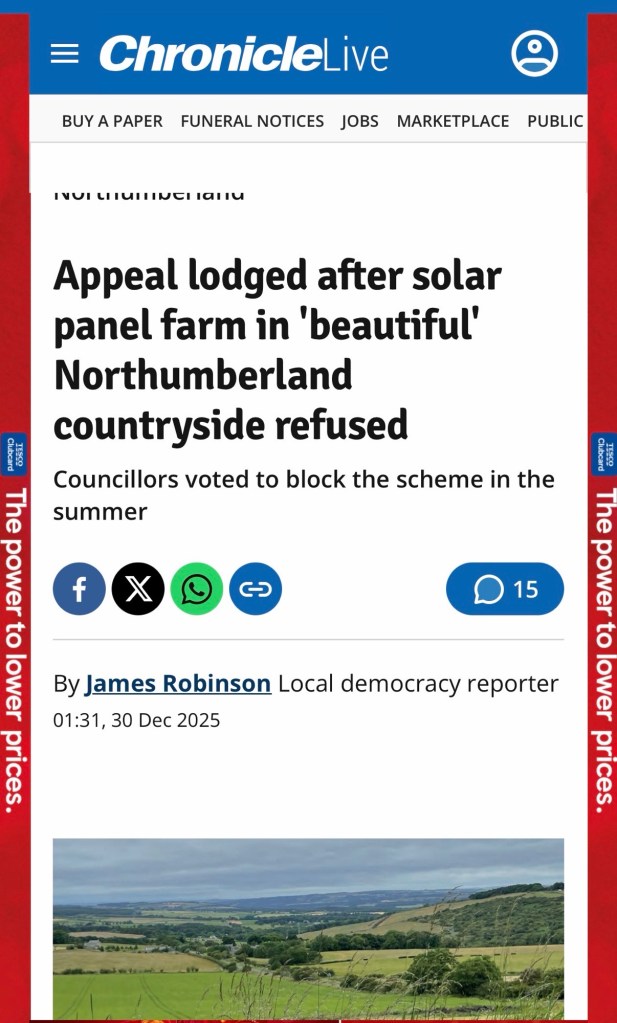Open the hamburger menu
Screen dimensions: 617x1023
pyautogui.click(x=64, y=54)
